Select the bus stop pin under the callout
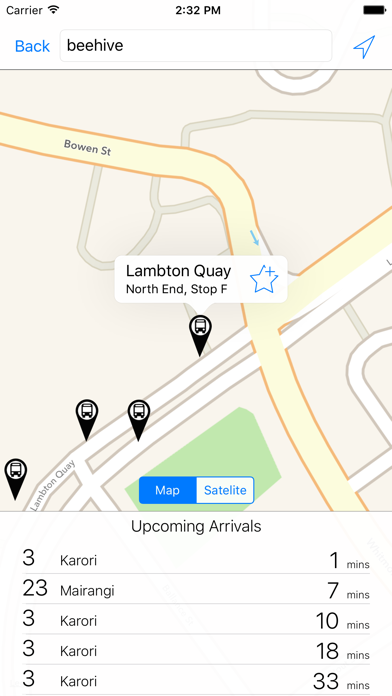392x696 pixels. 200,335
